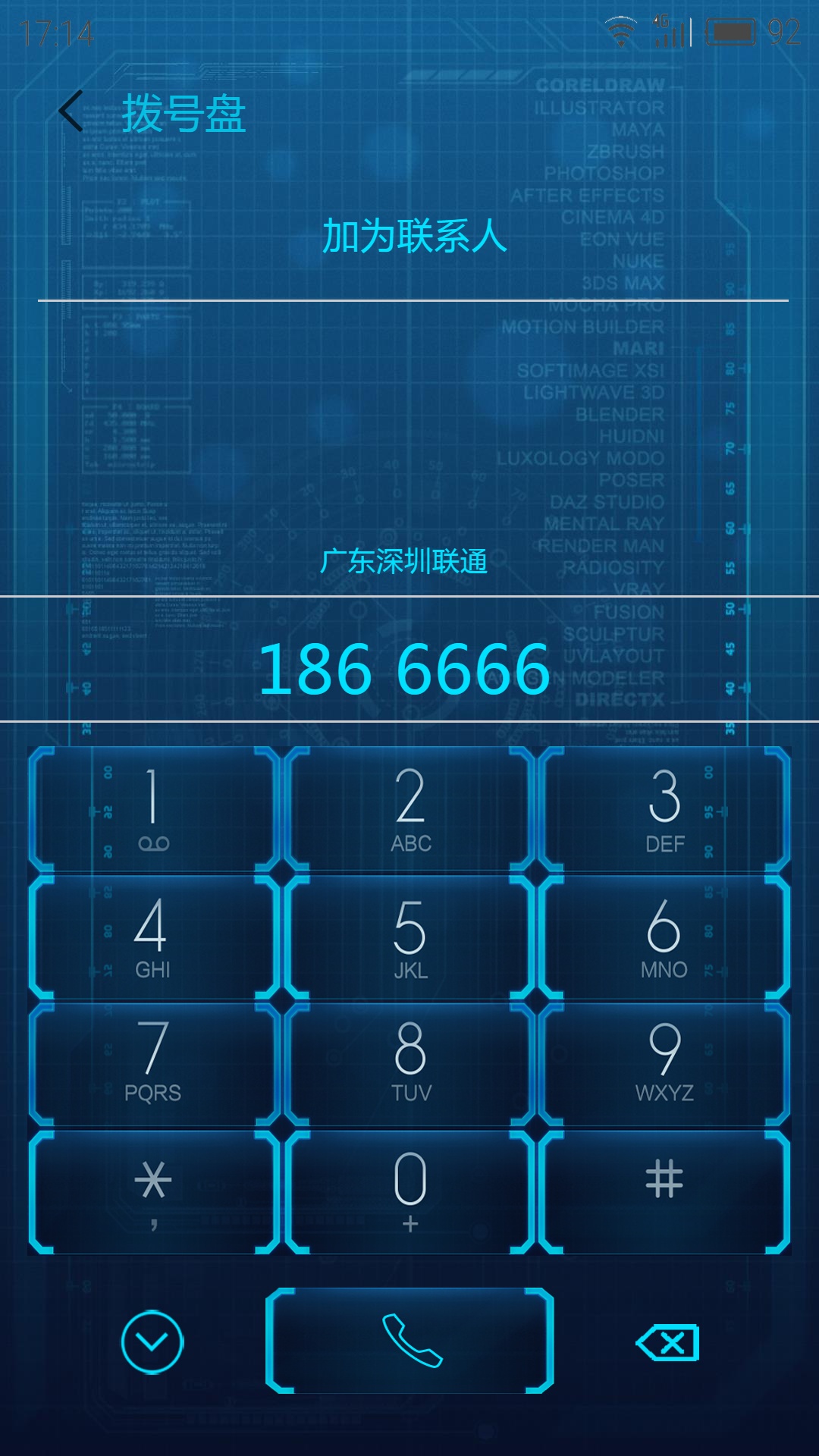Enter digit 8 TUV key

(x=410, y=1064)
